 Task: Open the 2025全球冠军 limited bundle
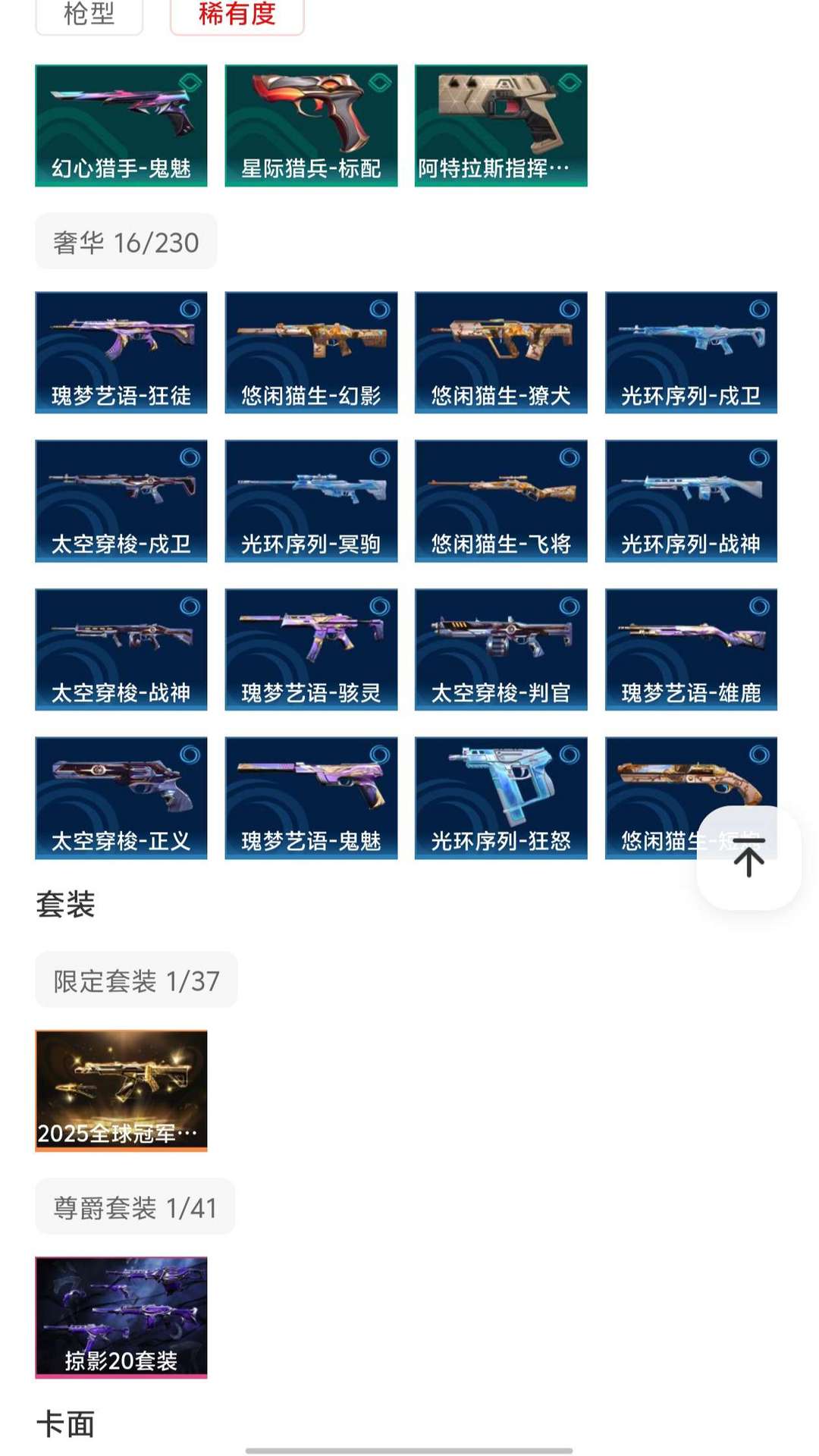[x=121, y=1090]
